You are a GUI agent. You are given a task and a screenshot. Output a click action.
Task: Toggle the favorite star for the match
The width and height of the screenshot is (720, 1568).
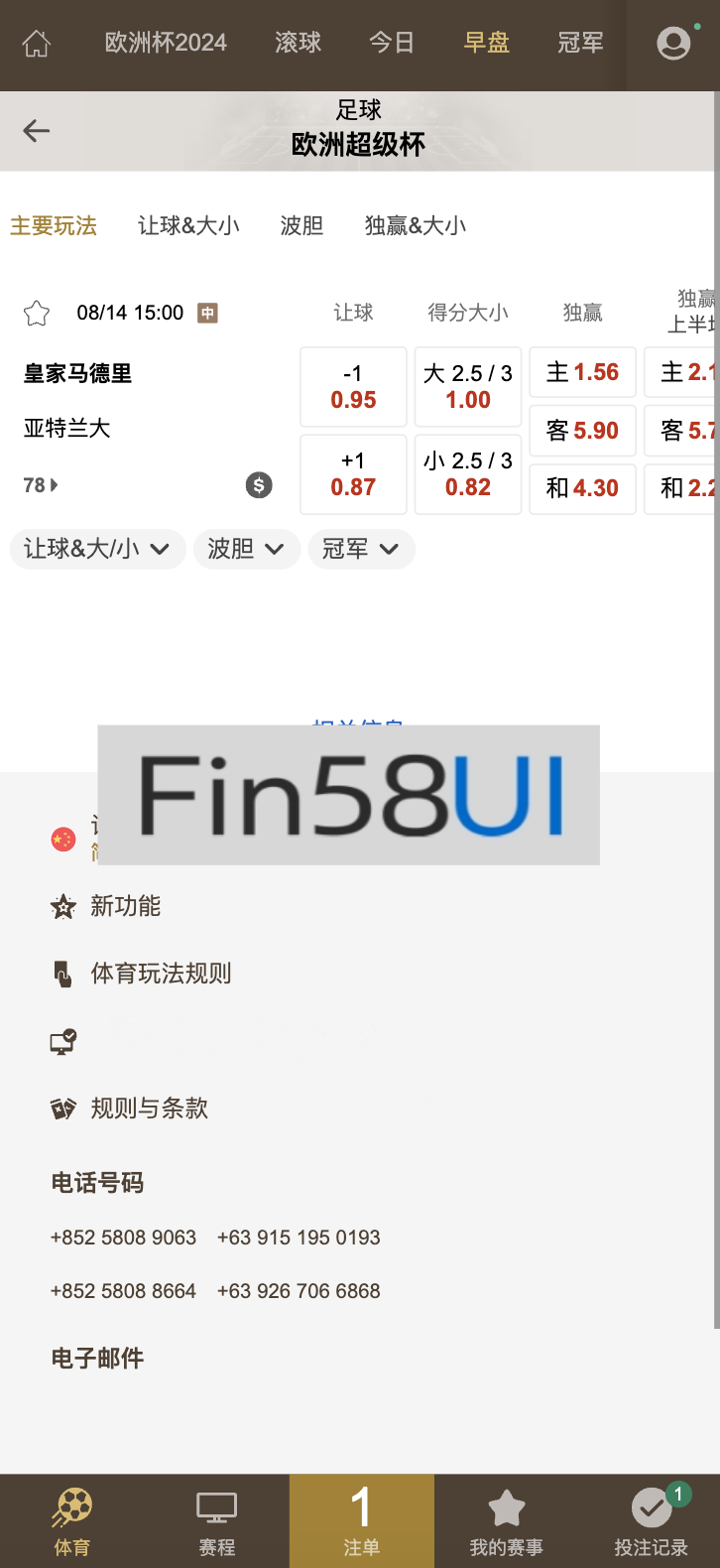[37, 313]
